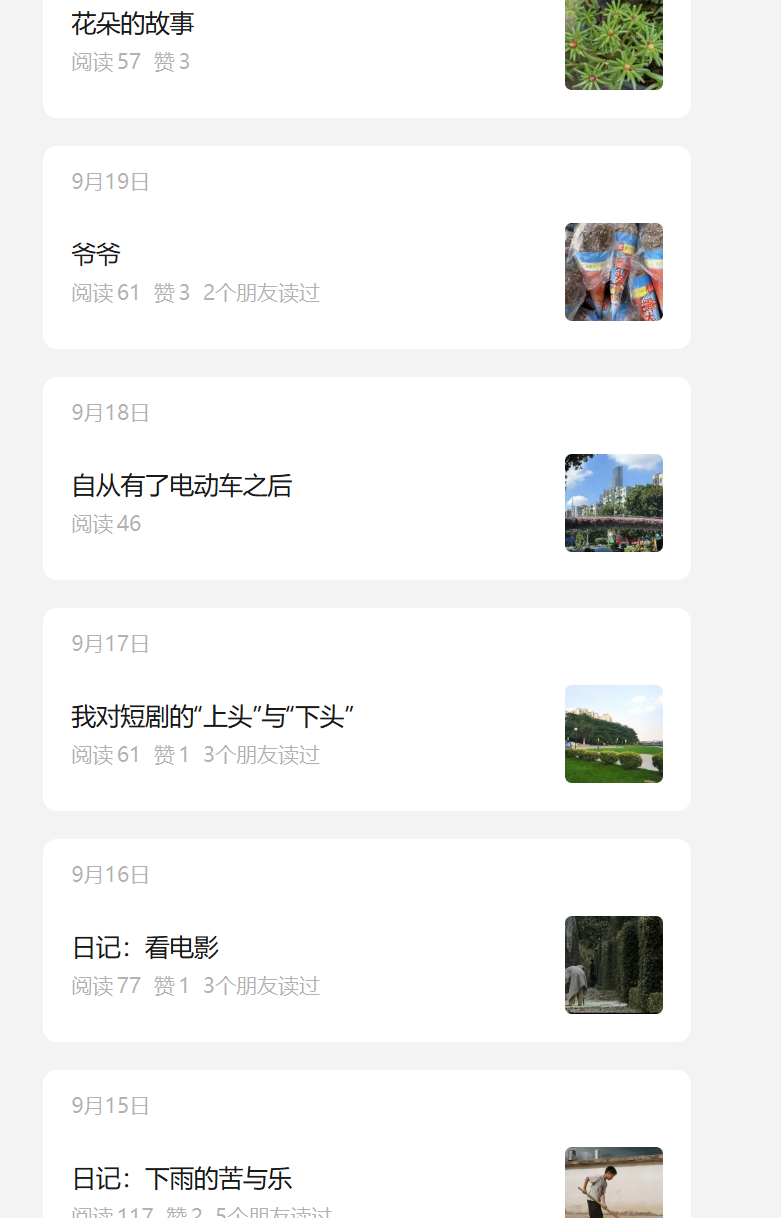Click the like count 赞 3 under 爷爷
The image size is (781, 1218).
pos(170,293)
